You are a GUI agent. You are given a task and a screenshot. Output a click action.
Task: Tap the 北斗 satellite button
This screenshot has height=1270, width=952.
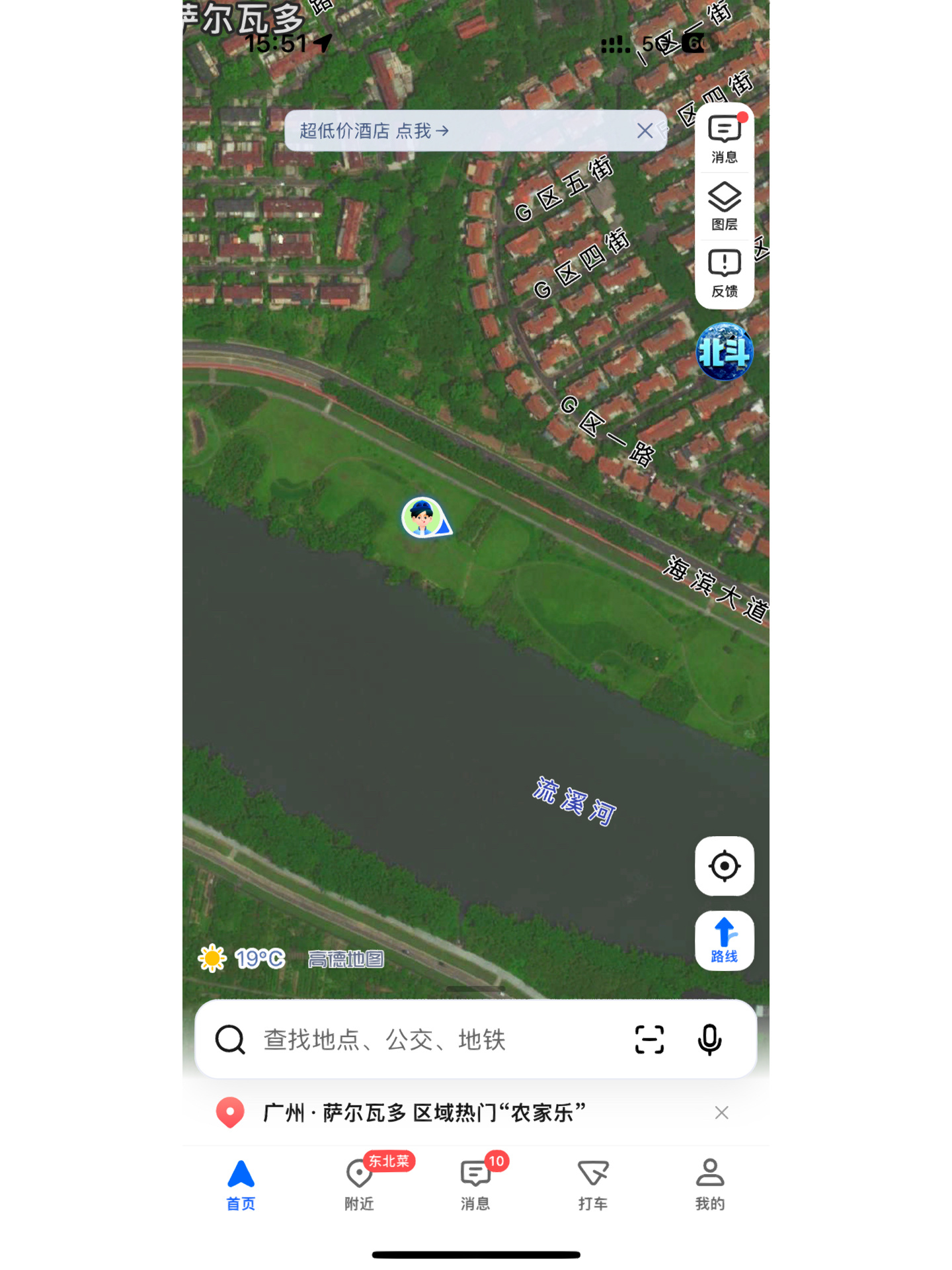[725, 352]
